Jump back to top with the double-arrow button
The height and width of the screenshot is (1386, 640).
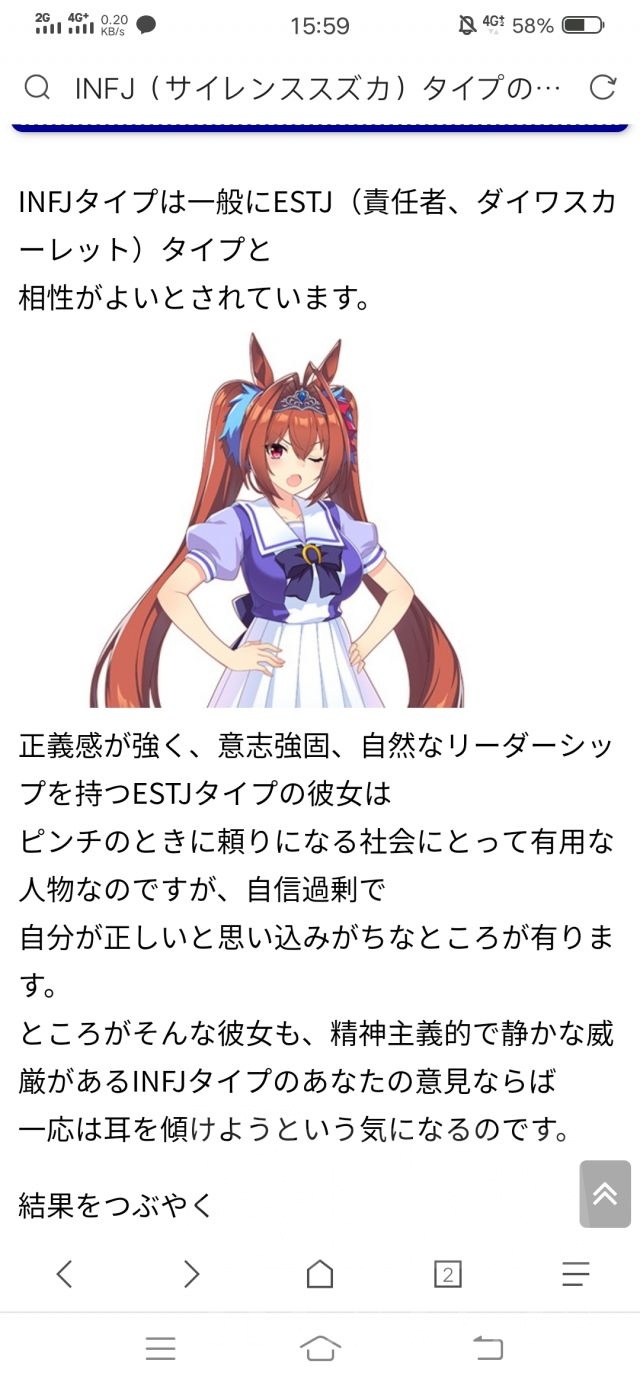(x=605, y=1193)
